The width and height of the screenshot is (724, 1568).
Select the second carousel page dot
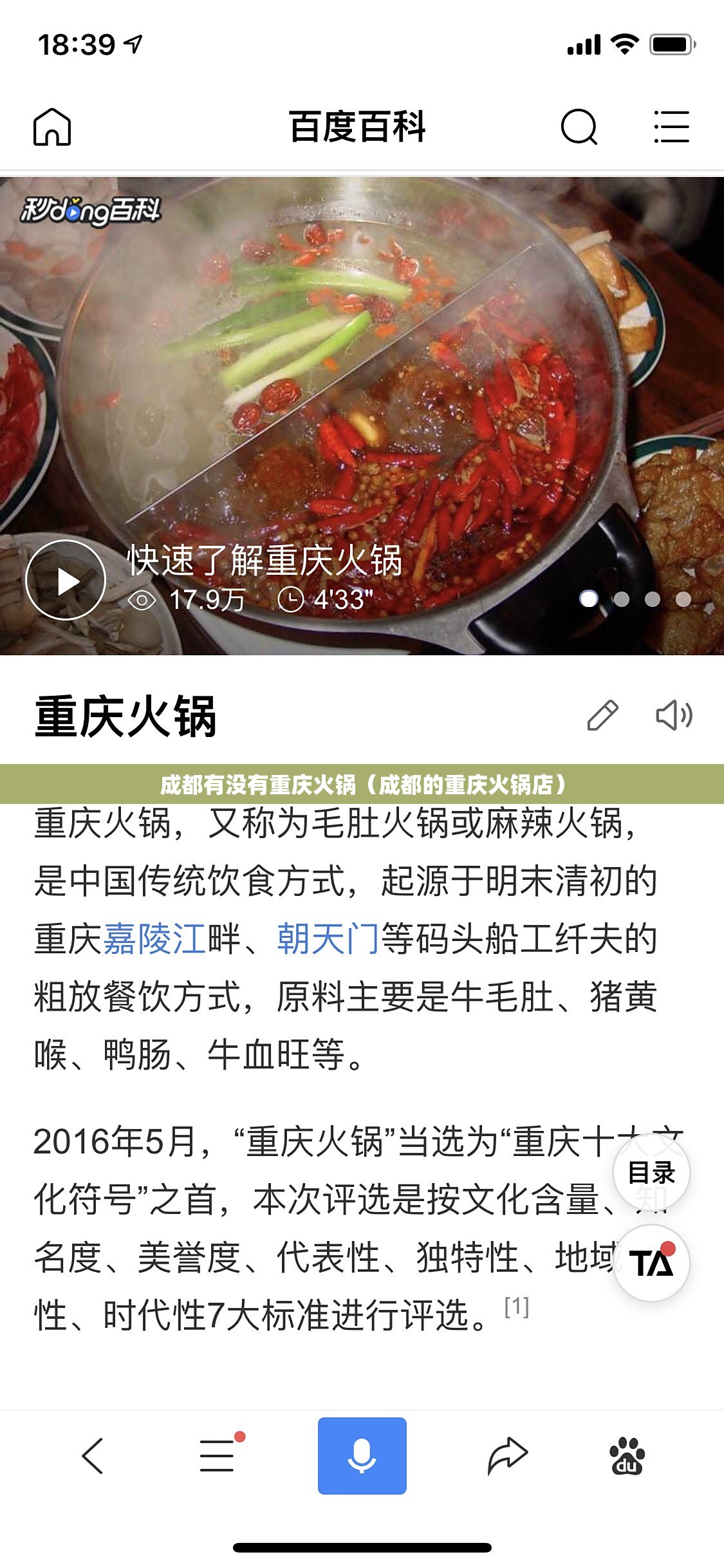tap(621, 599)
